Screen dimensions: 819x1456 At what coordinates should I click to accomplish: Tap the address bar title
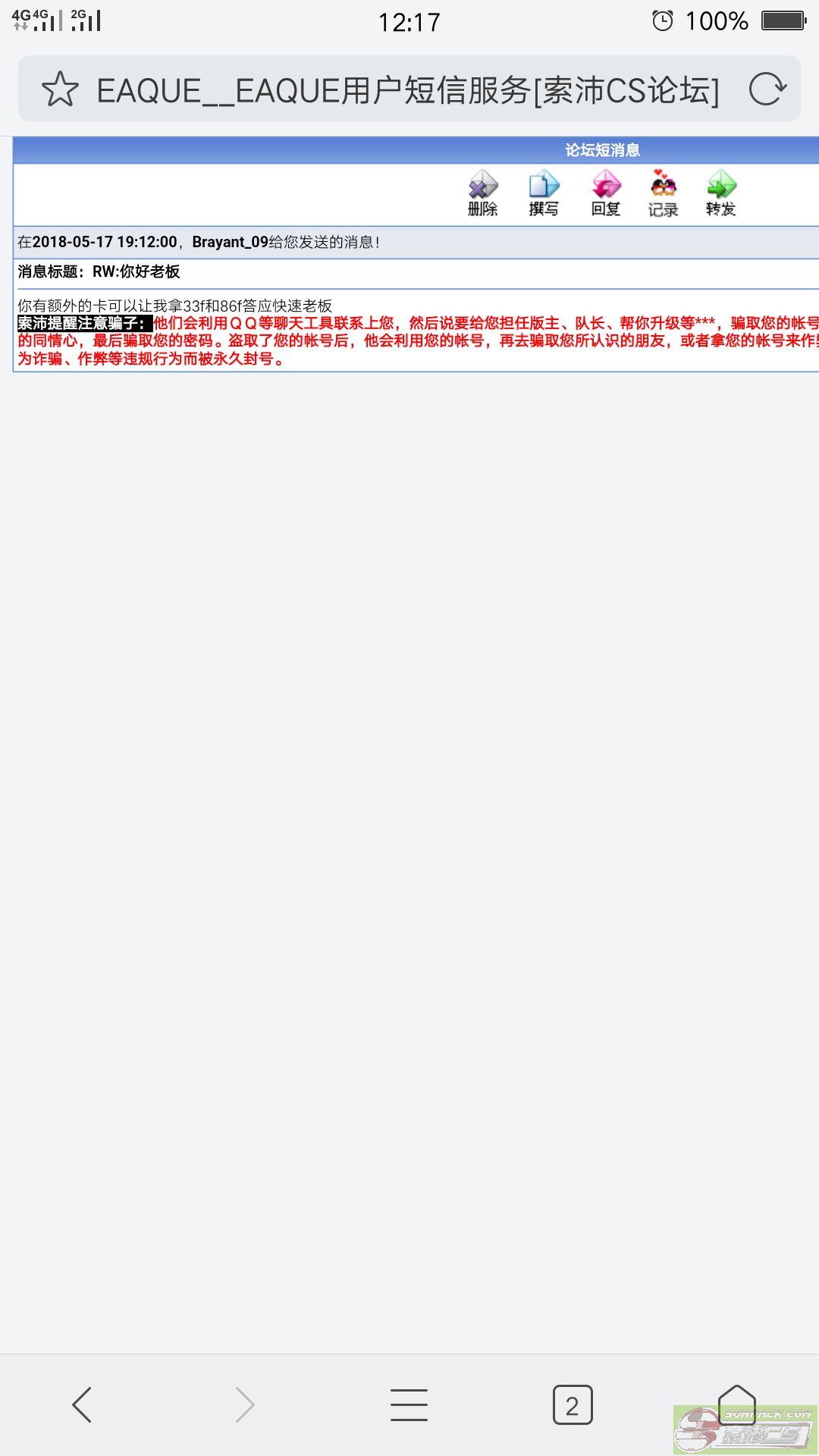click(408, 90)
